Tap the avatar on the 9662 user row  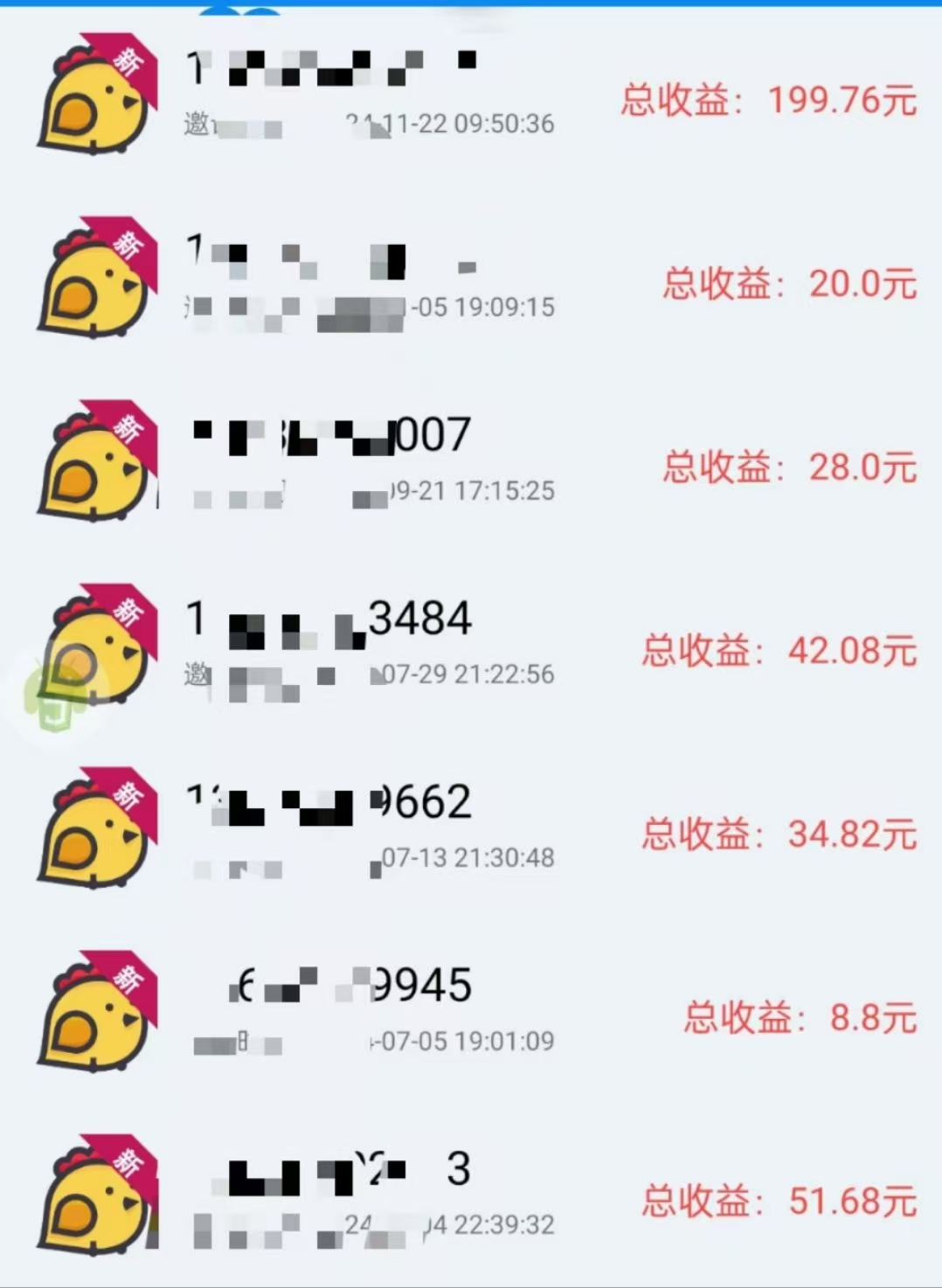click(96, 830)
